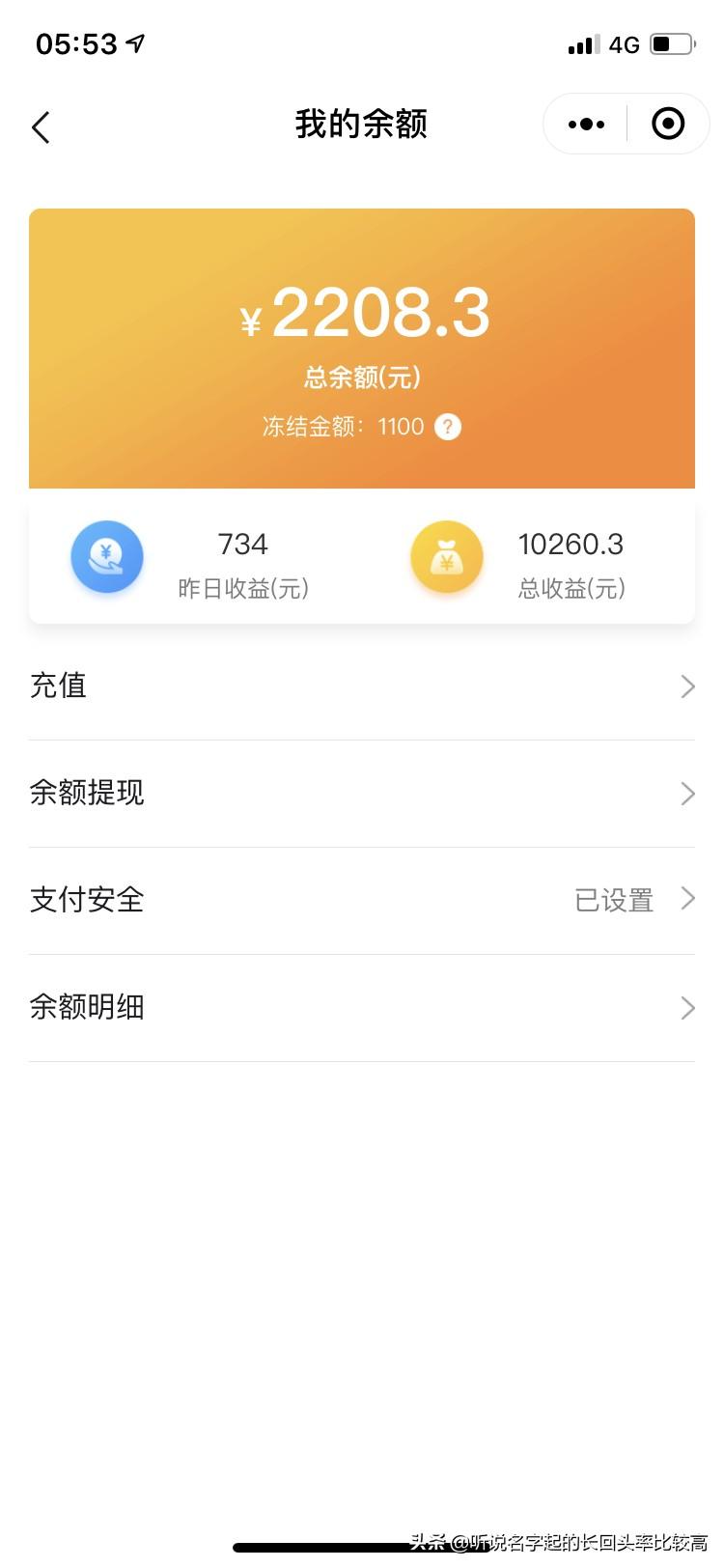724x1568 pixels.
Task: Tap the circular capsule close icon
Action: (x=668, y=125)
